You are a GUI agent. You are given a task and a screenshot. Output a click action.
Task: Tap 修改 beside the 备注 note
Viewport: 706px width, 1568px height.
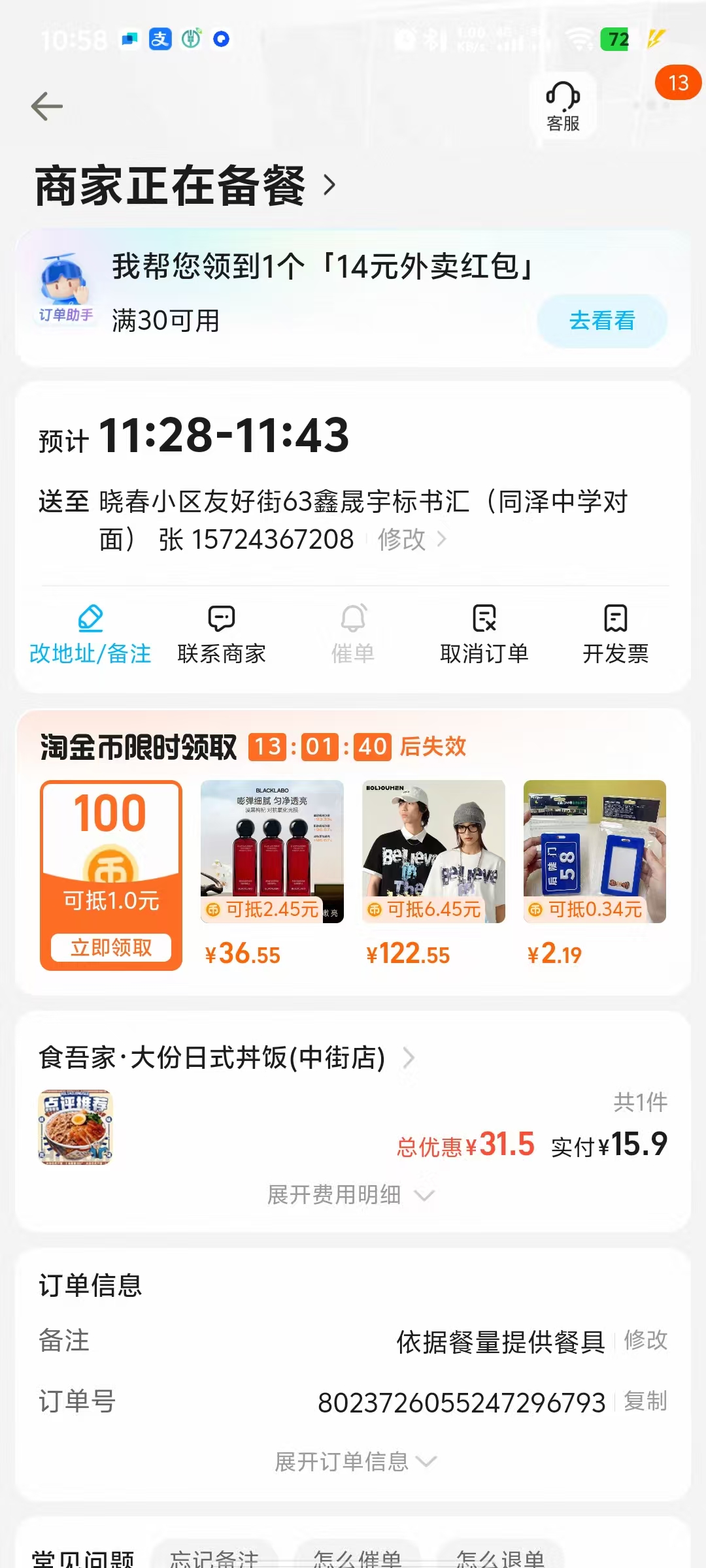[x=646, y=1340]
